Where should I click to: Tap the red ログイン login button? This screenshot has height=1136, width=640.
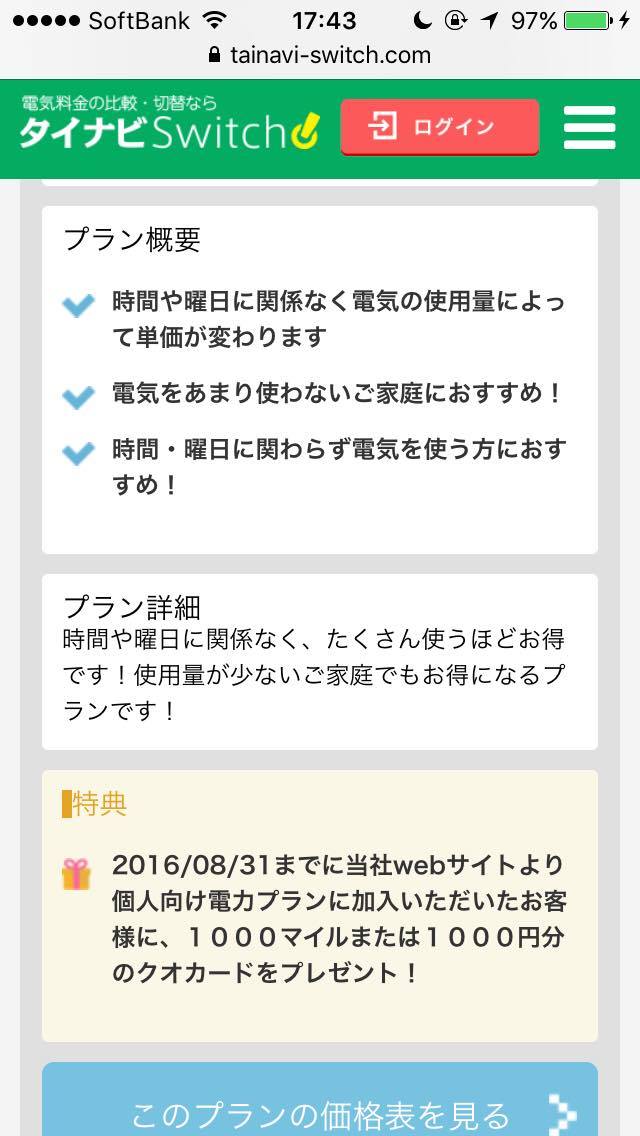pos(439,128)
